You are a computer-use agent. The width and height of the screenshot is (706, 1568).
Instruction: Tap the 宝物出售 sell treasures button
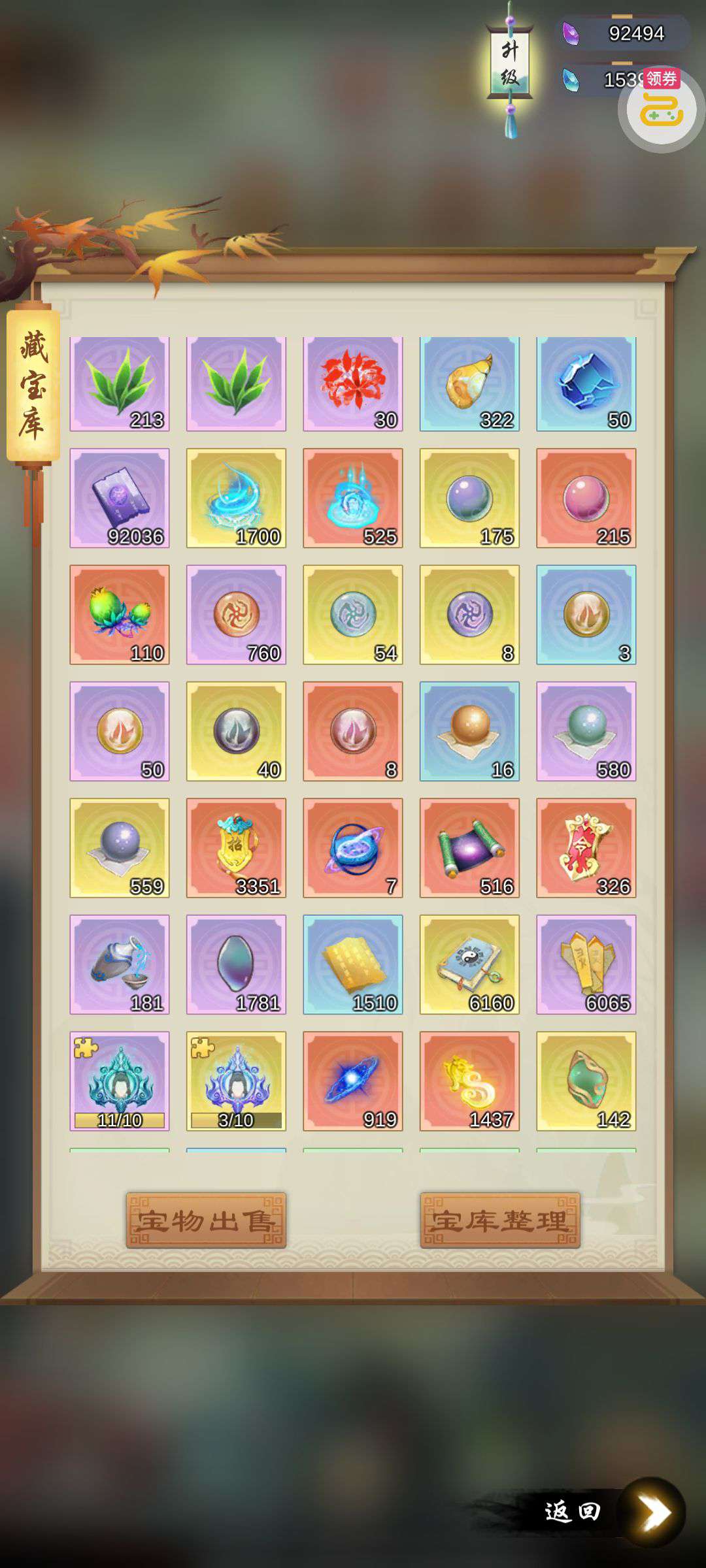(206, 1220)
